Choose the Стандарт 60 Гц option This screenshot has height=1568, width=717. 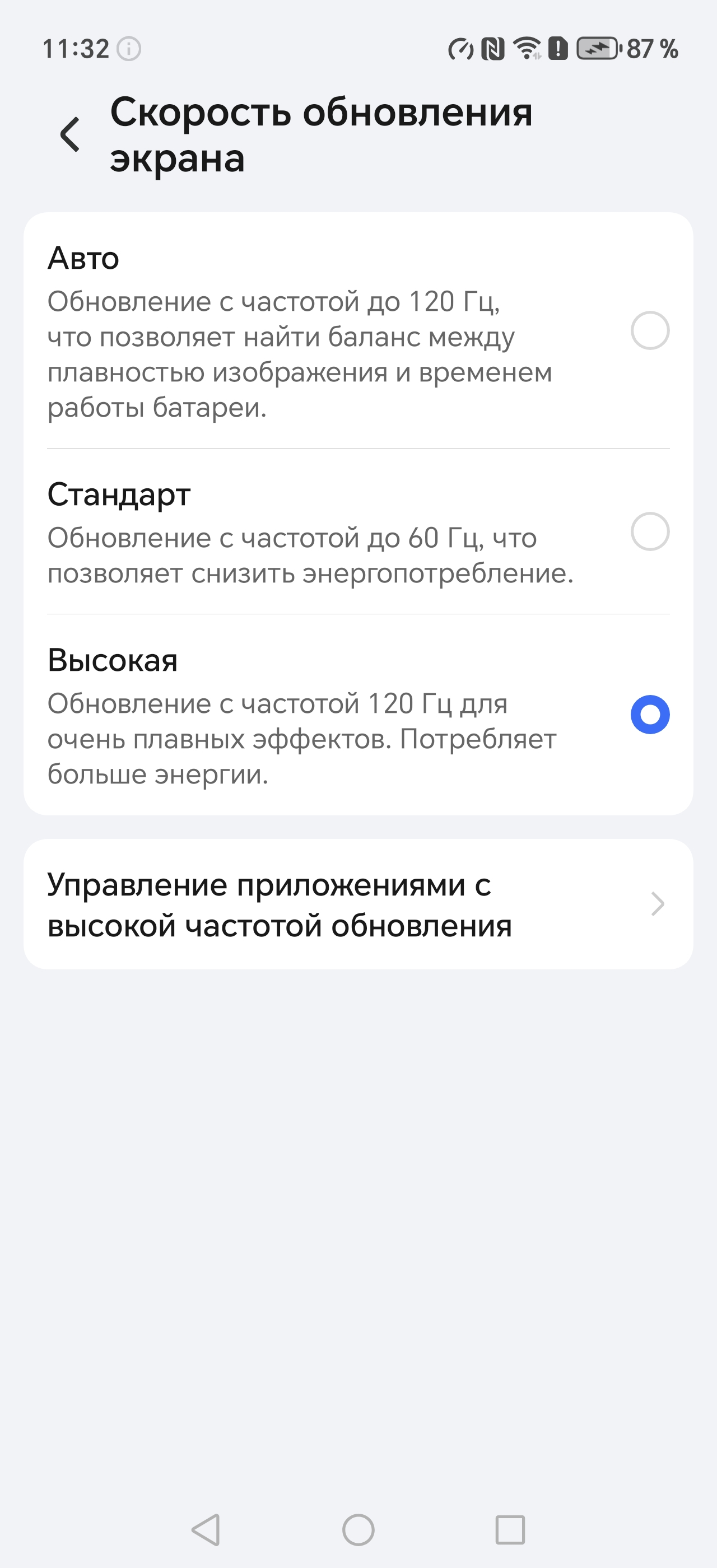click(649, 531)
